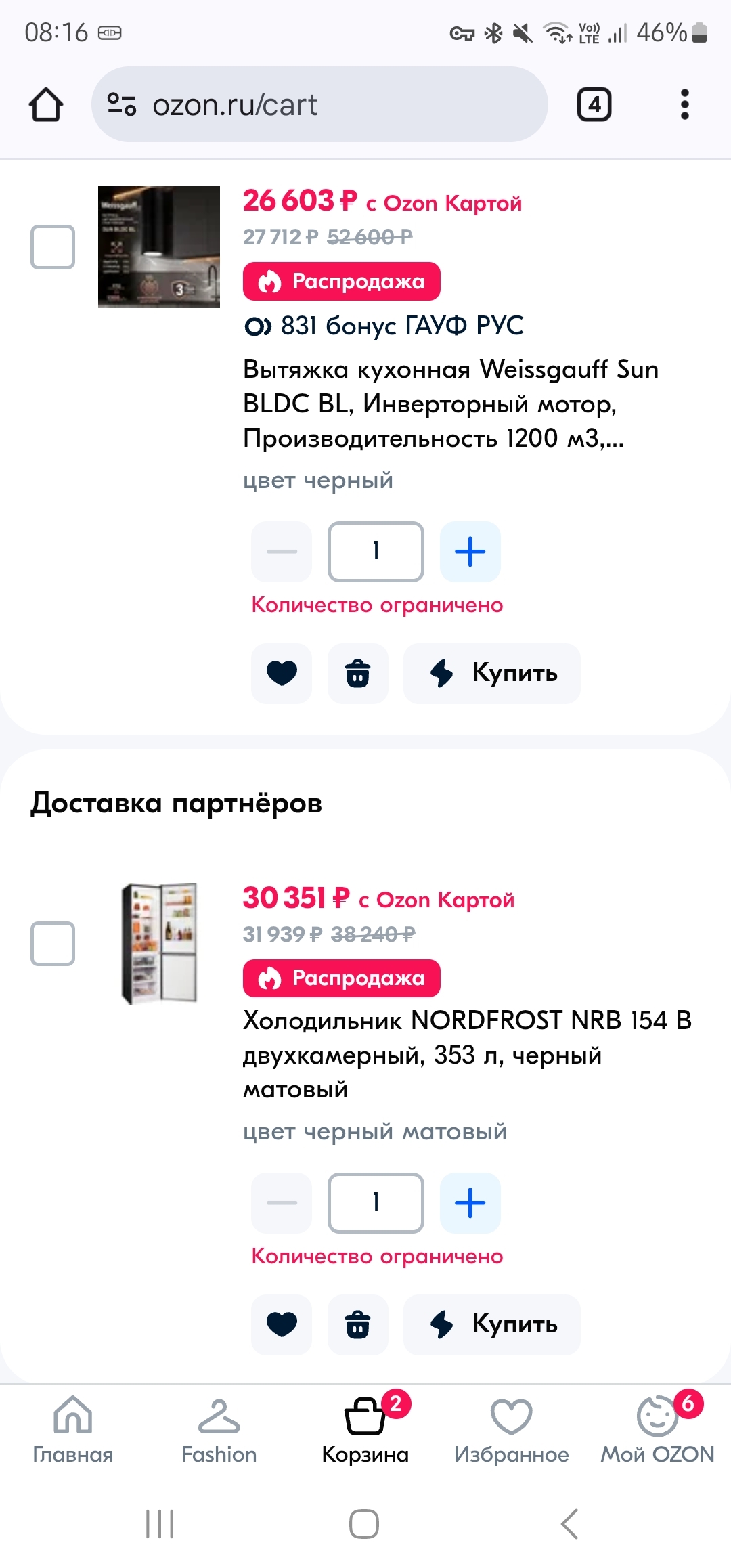Open the browser overflow menu
Screen dimensions: 731x1568
pos(684,105)
